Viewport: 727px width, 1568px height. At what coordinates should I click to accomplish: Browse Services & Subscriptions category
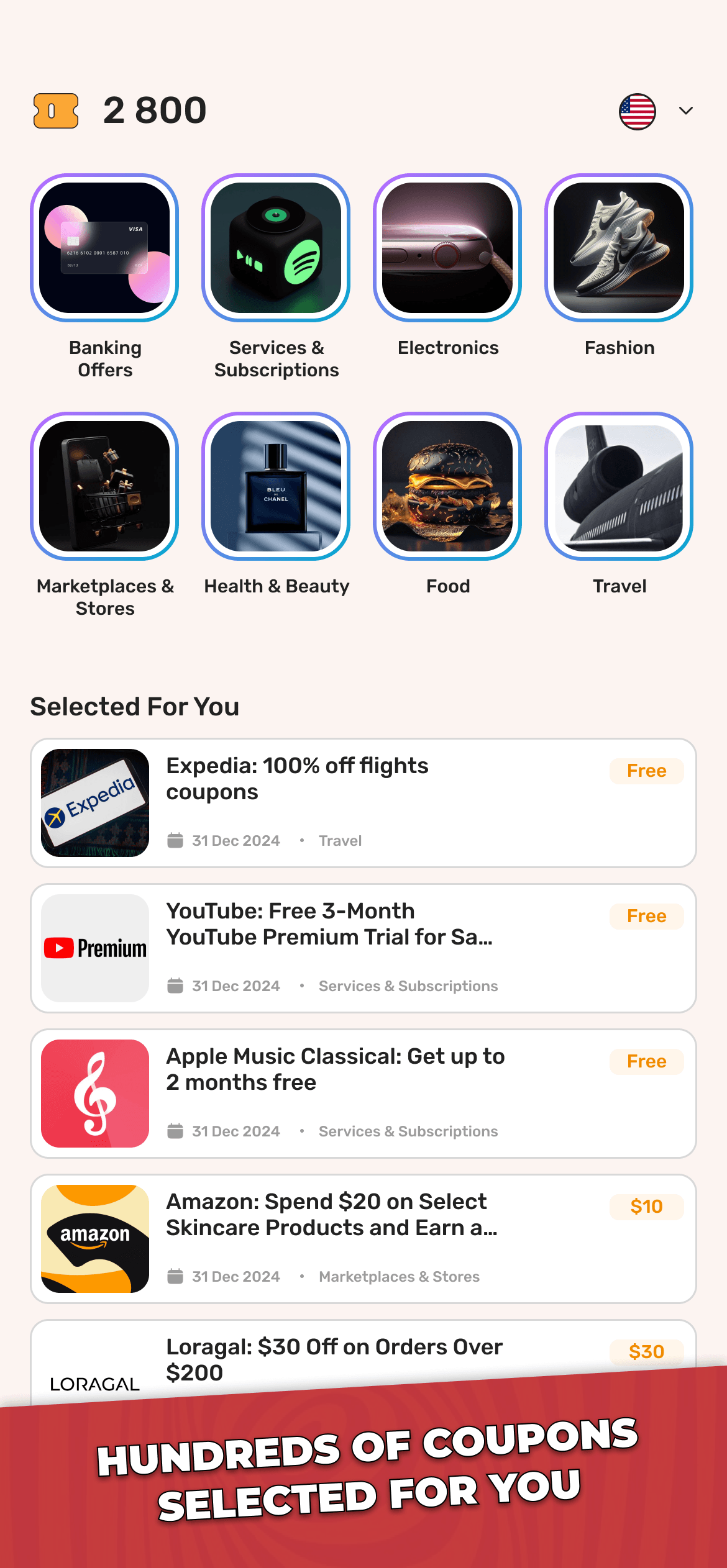pyautogui.click(x=276, y=248)
